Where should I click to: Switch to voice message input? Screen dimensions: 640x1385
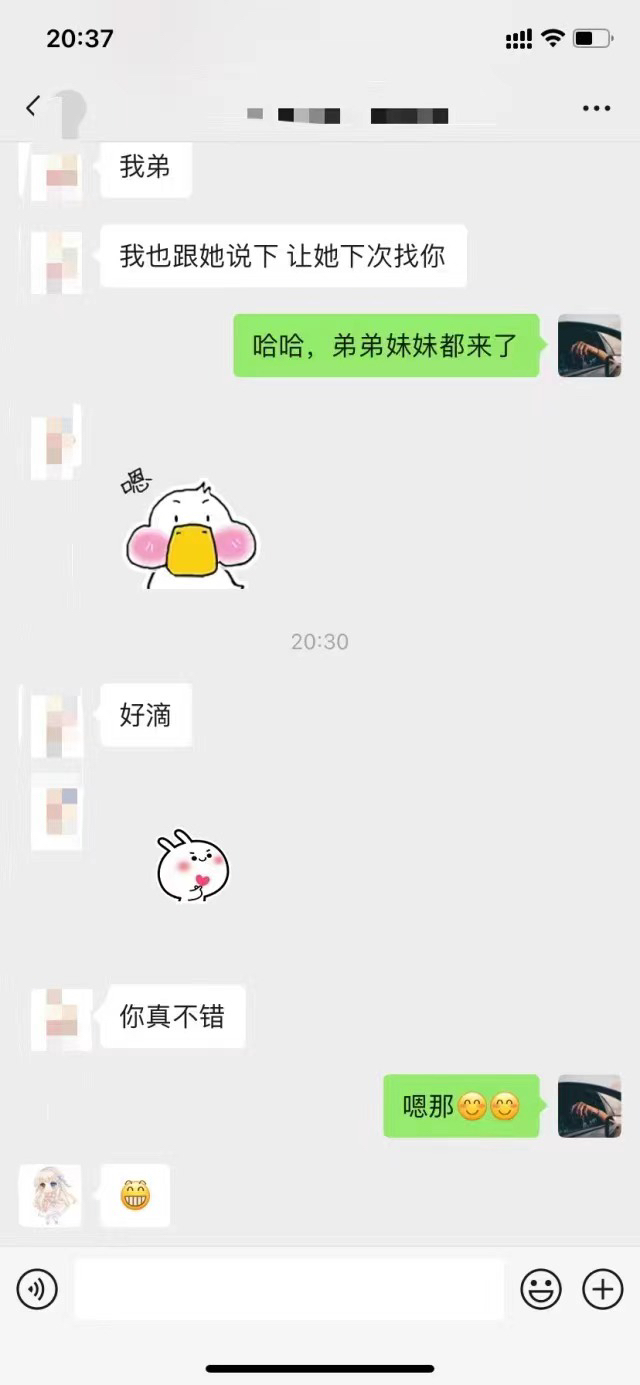37,1290
